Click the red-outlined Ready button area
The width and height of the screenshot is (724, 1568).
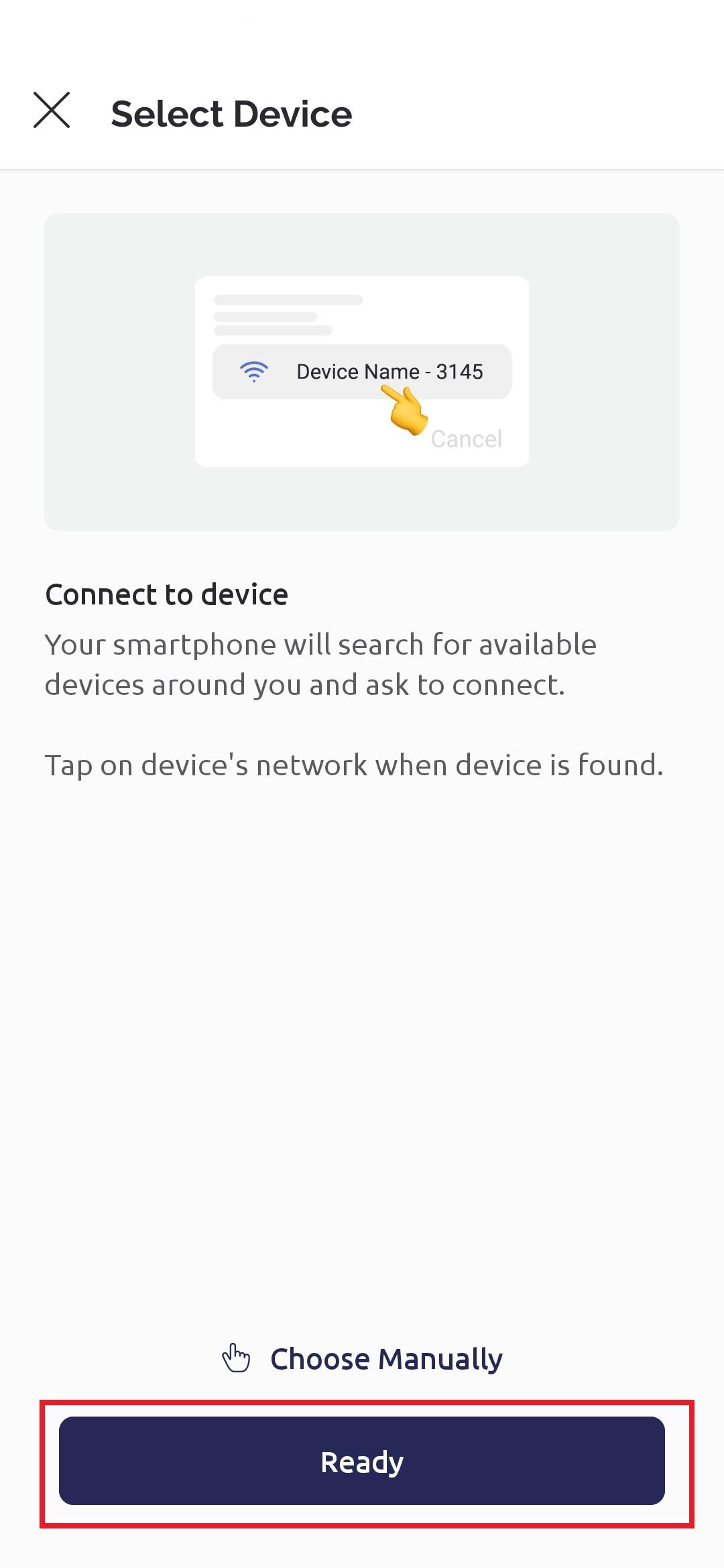point(362,1463)
